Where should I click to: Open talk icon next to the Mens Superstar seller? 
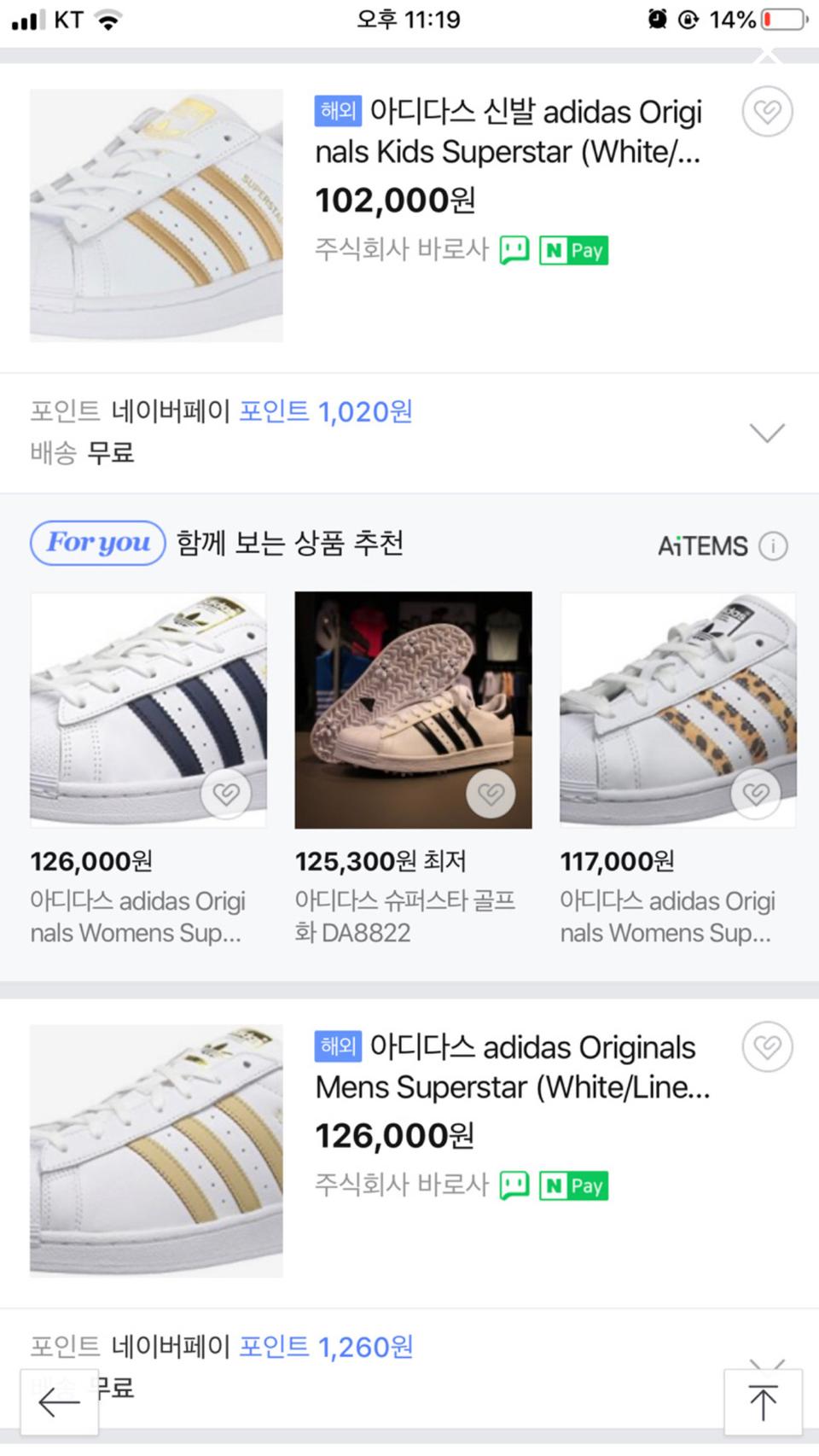[516, 1185]
